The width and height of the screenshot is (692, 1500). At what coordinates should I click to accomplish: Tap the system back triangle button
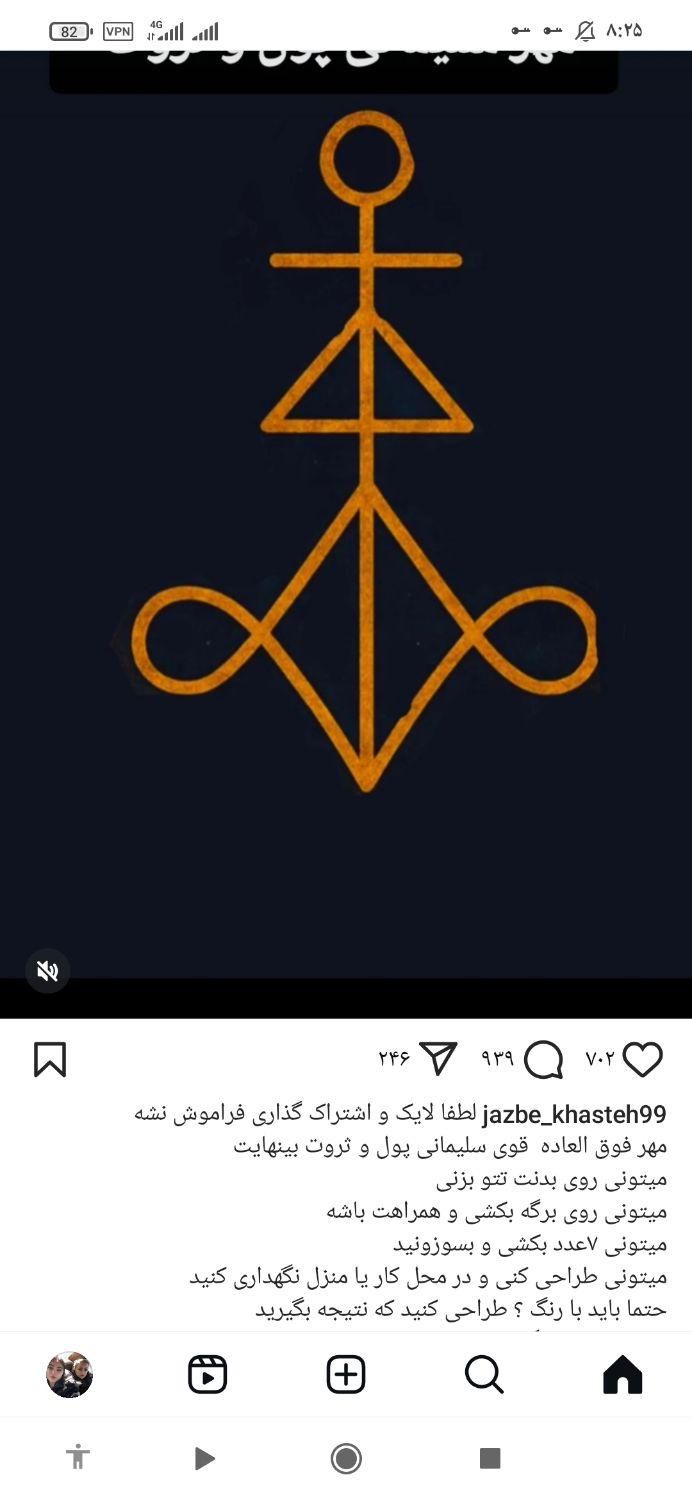pyautogui.click(x=204, y=1459)
